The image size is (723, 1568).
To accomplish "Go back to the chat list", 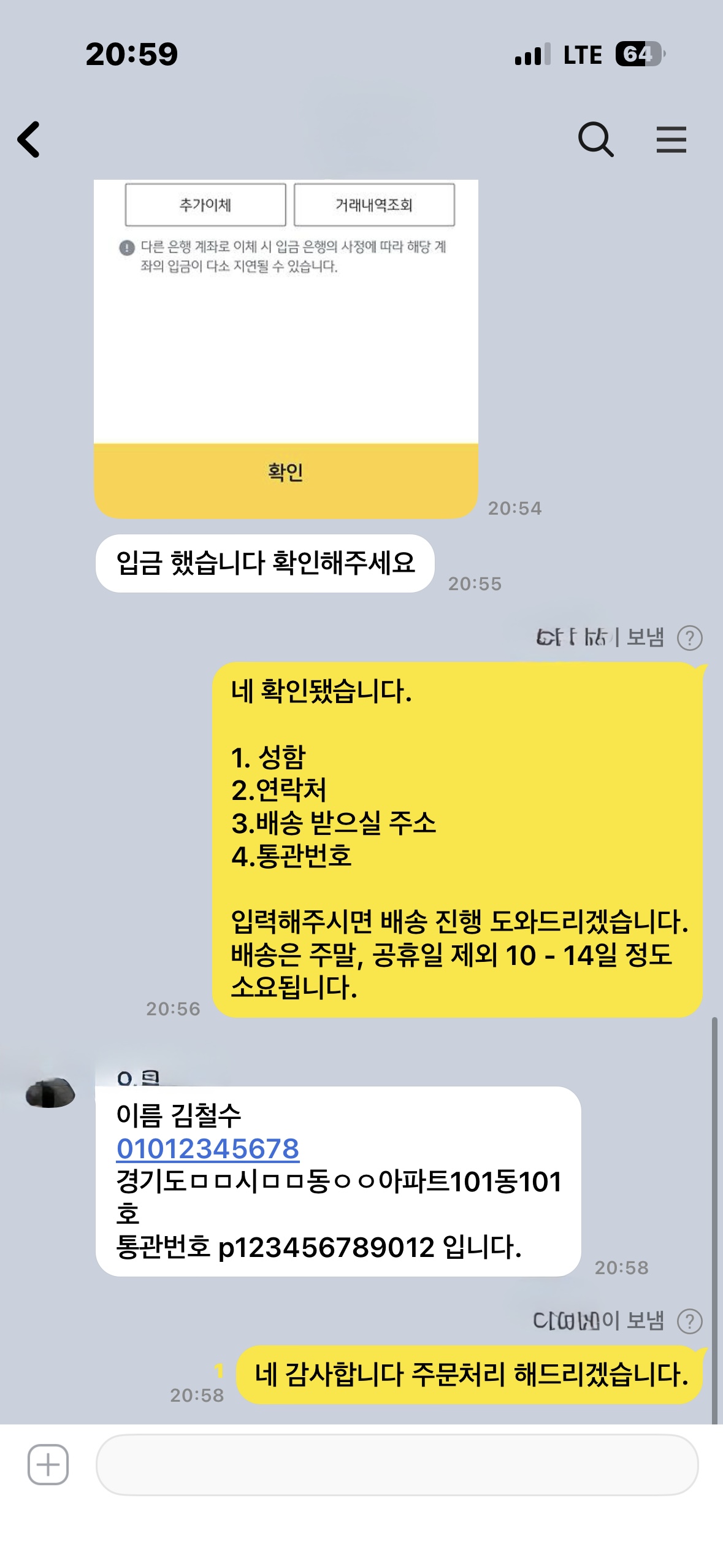I will tap(29, 139).
